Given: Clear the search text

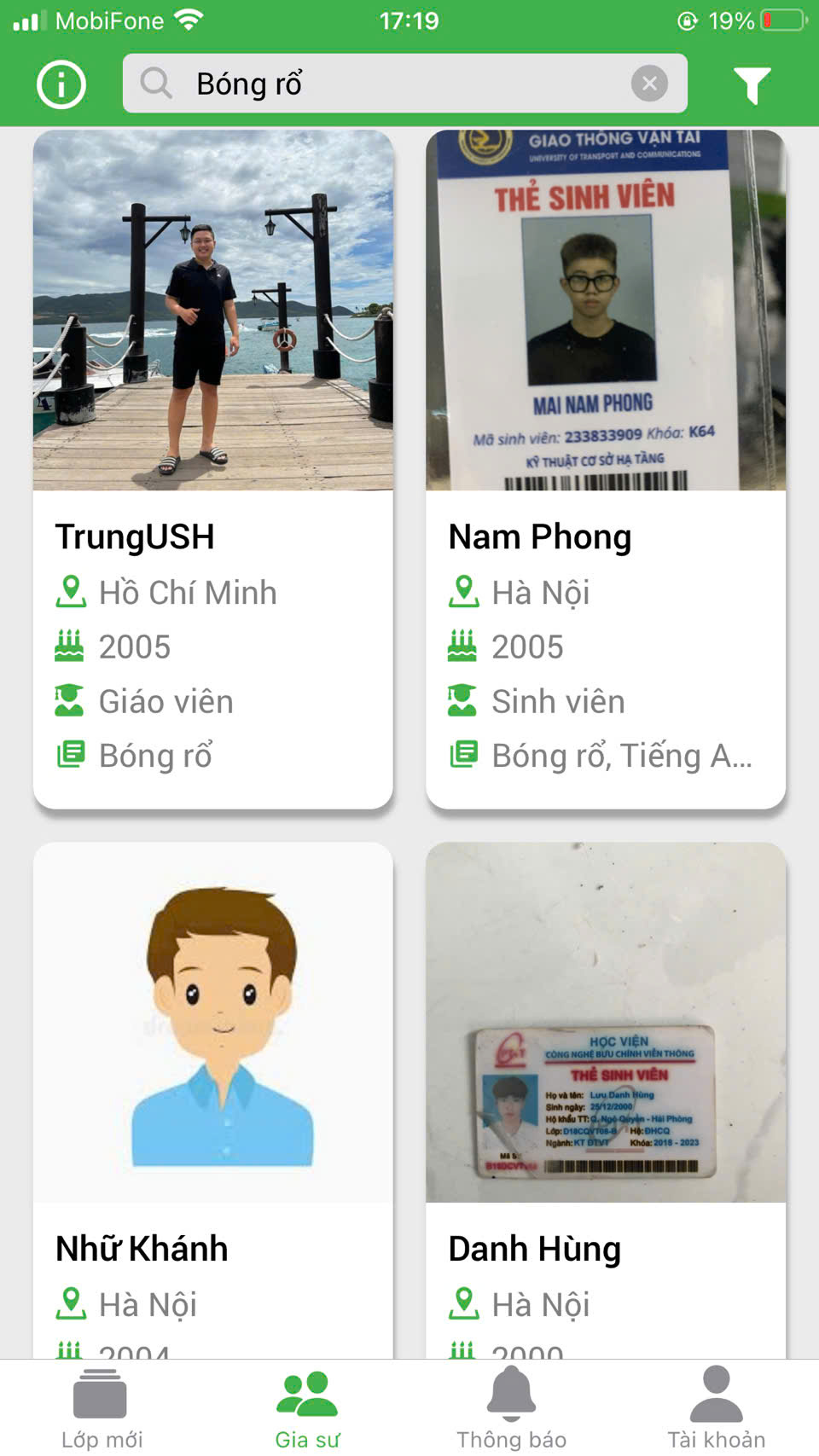Looking at the screenshot, I should tap(649, 84).
